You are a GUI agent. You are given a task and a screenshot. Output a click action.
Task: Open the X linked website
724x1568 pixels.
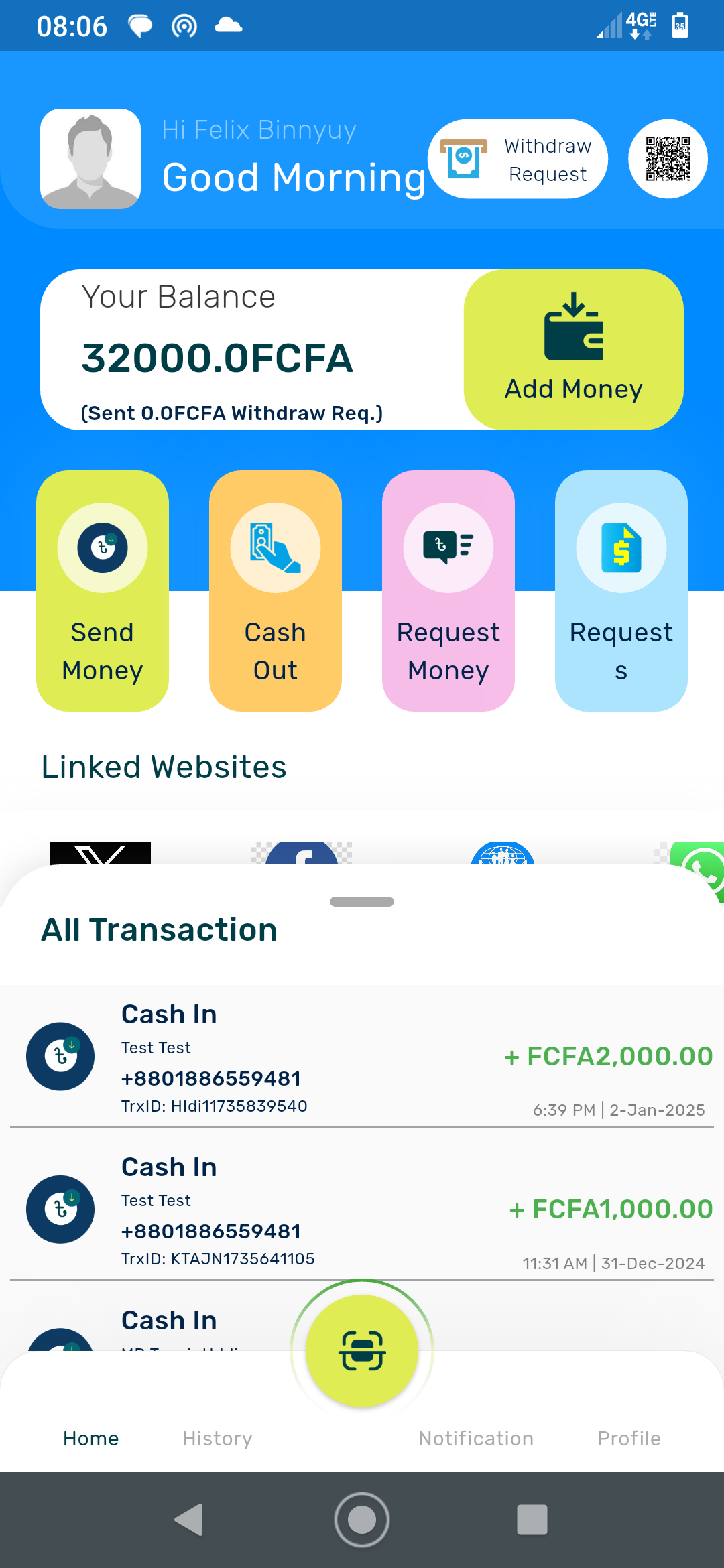[101, 853]
